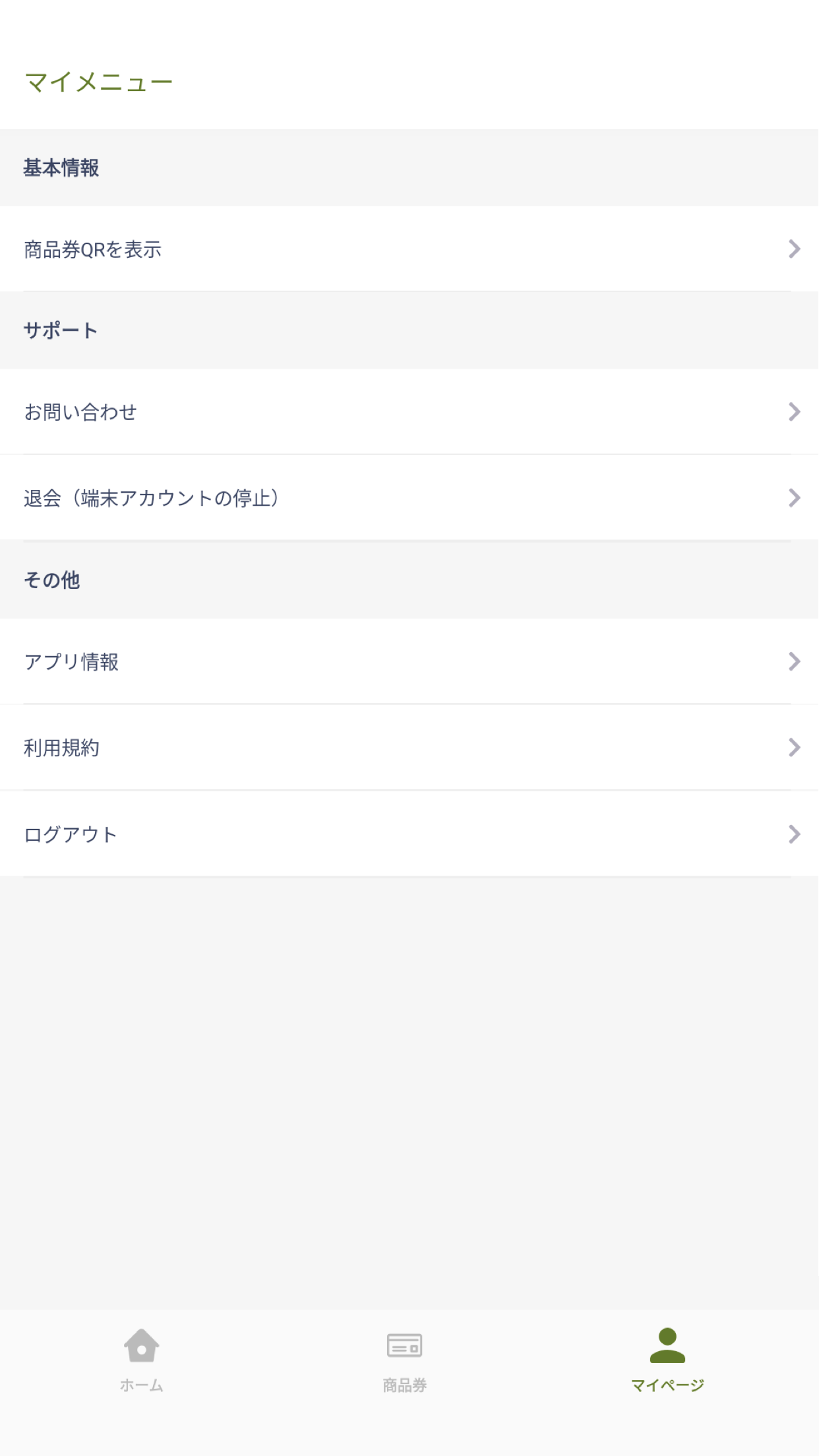Screen dimensions: 819x1456
Task: Open 退会（端末アカウントの停止）
Action: 409,497
